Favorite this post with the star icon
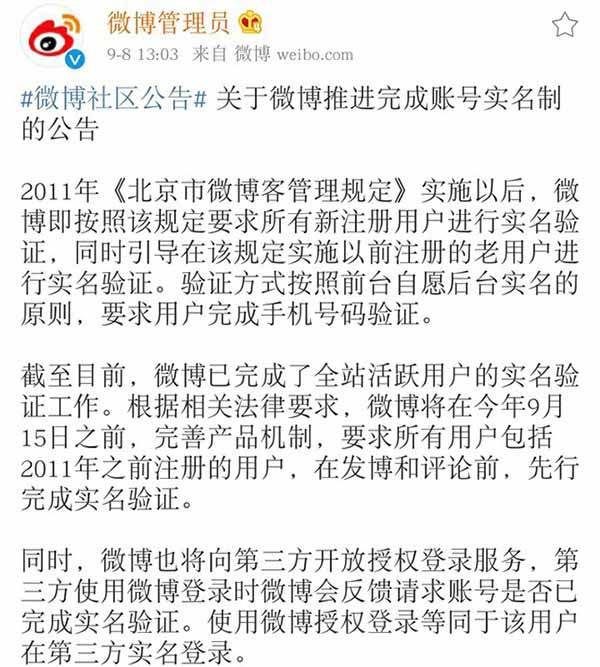Image resolution: width=600 pixels, height=667 pixels. (566, 25)
